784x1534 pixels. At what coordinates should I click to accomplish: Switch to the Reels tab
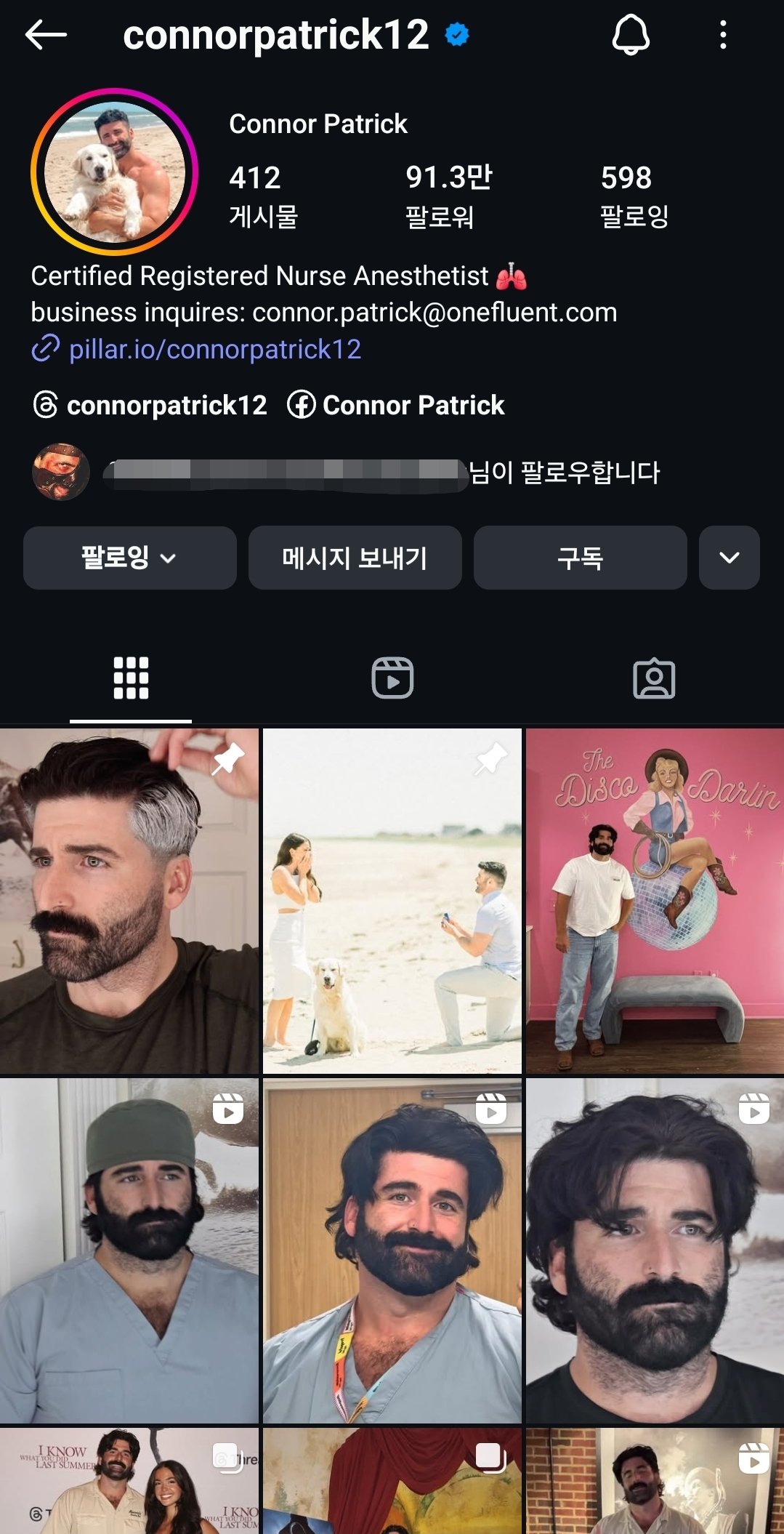coord(392,678)
